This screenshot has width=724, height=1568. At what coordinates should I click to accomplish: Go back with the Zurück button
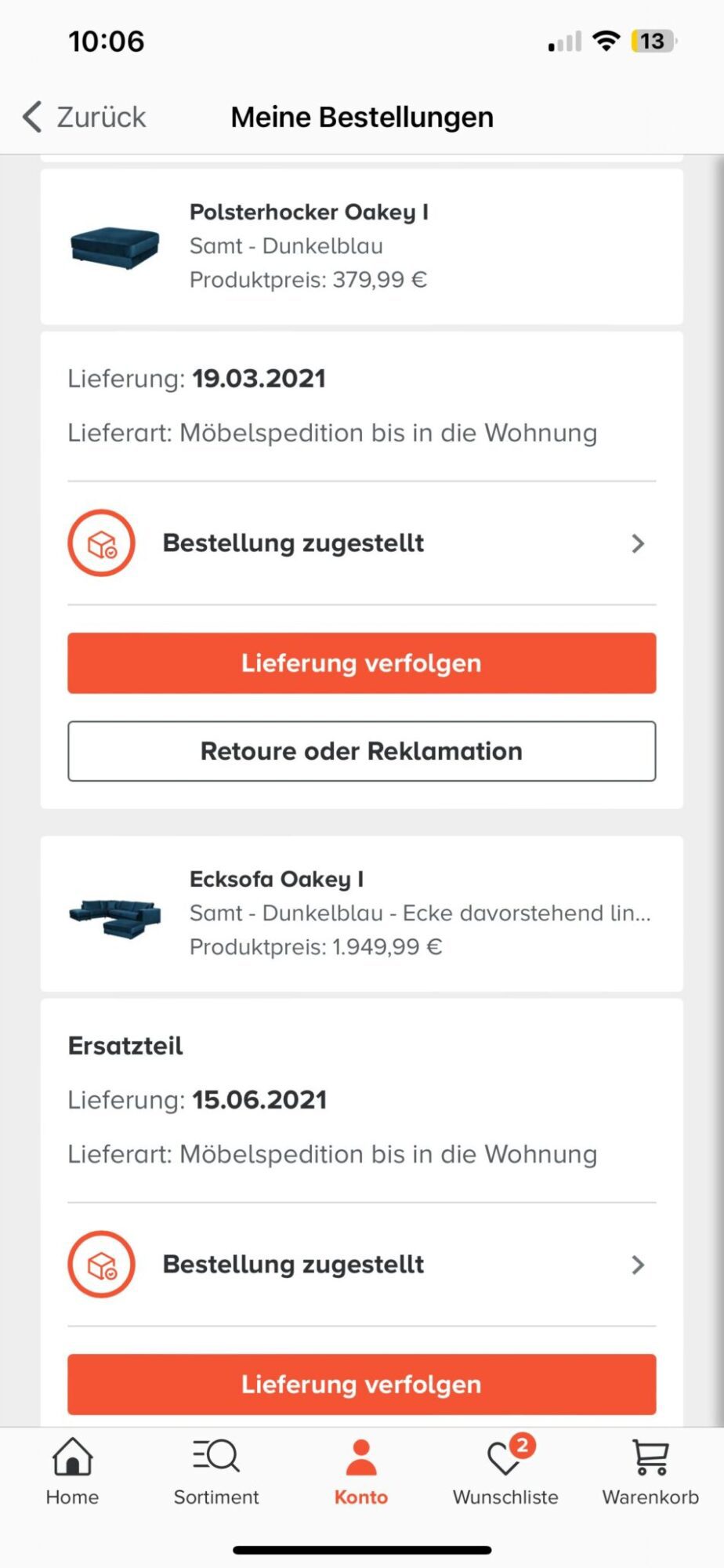click(84, 117)
